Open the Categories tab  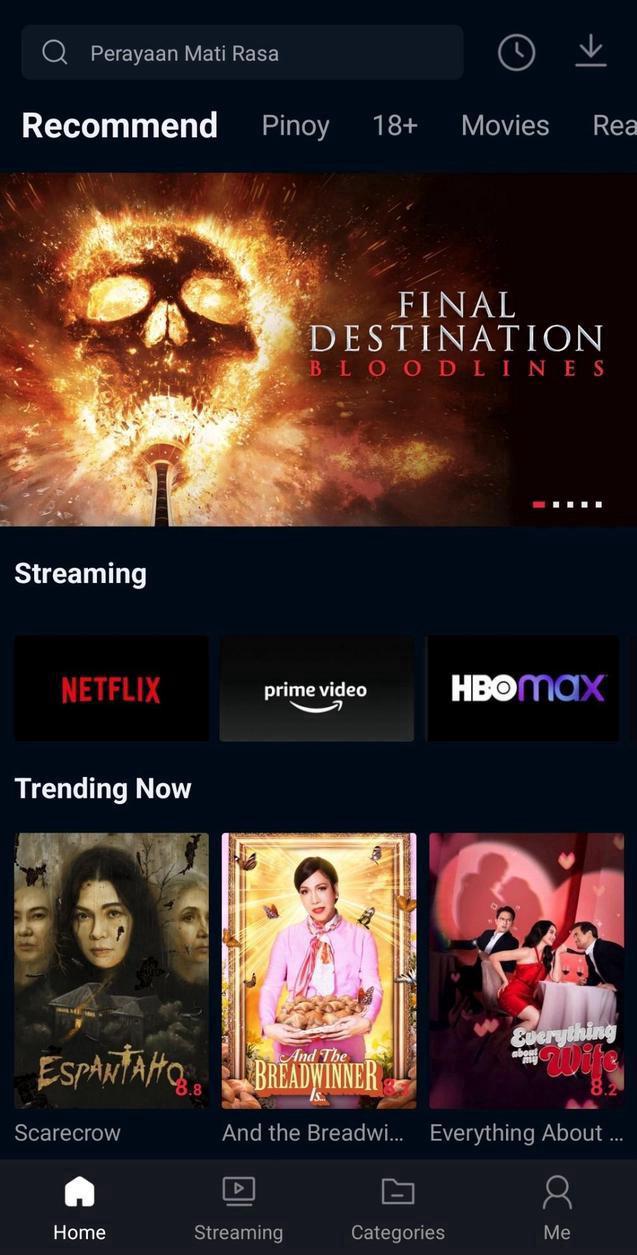pyautogui.click(x=397, y=1207)
